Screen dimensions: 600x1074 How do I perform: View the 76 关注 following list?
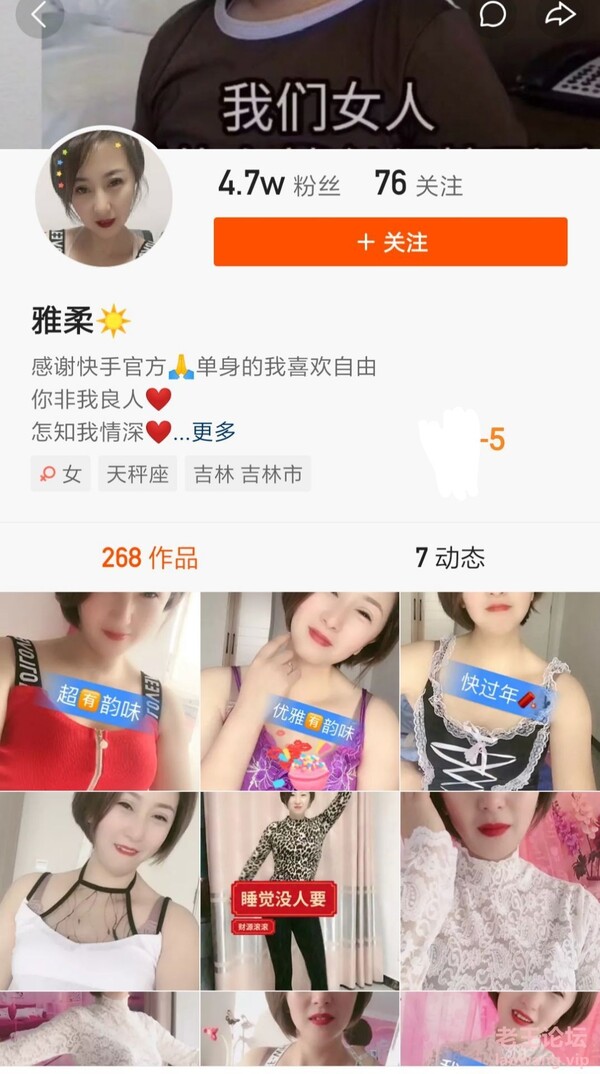(x=418, y=184)
